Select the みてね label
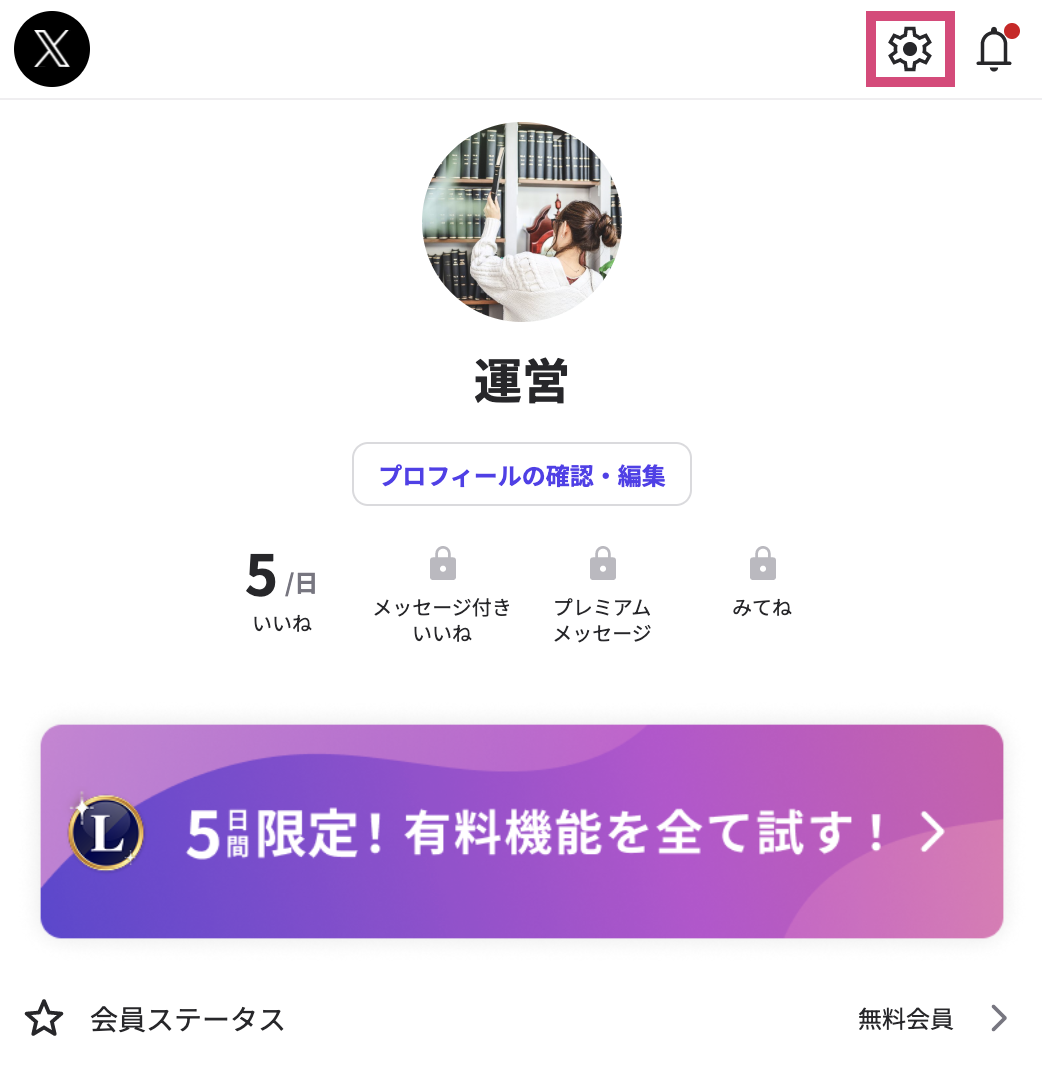1042x1070 pixels. 762,608
